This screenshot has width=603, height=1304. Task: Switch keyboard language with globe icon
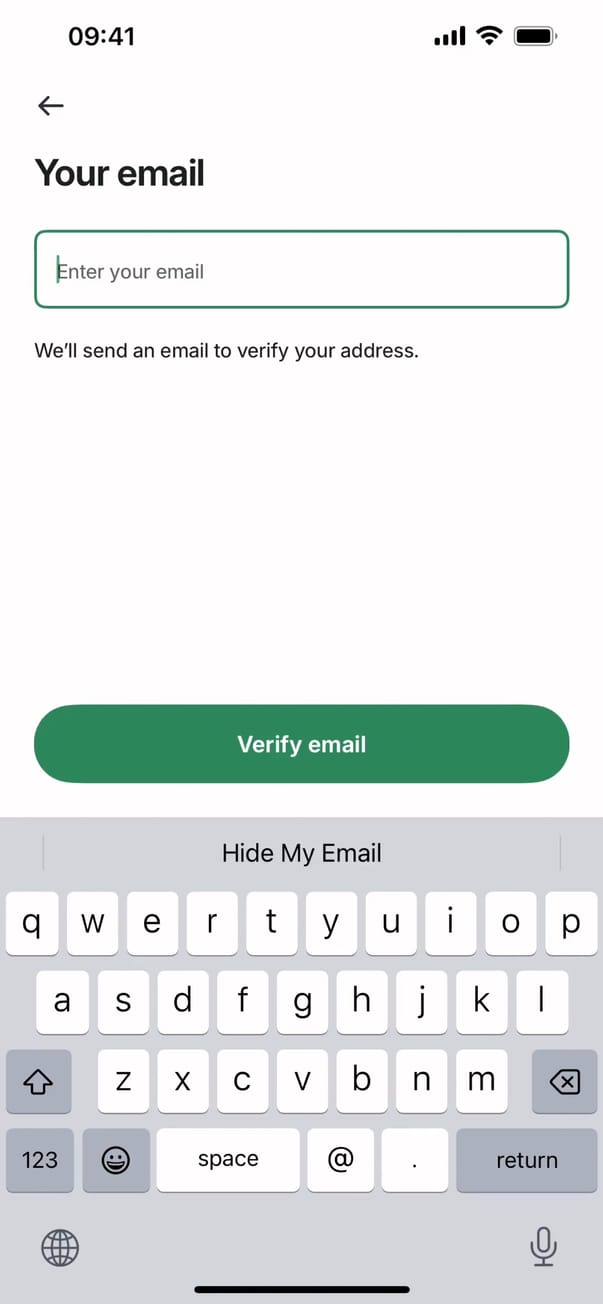[60, 1247]
